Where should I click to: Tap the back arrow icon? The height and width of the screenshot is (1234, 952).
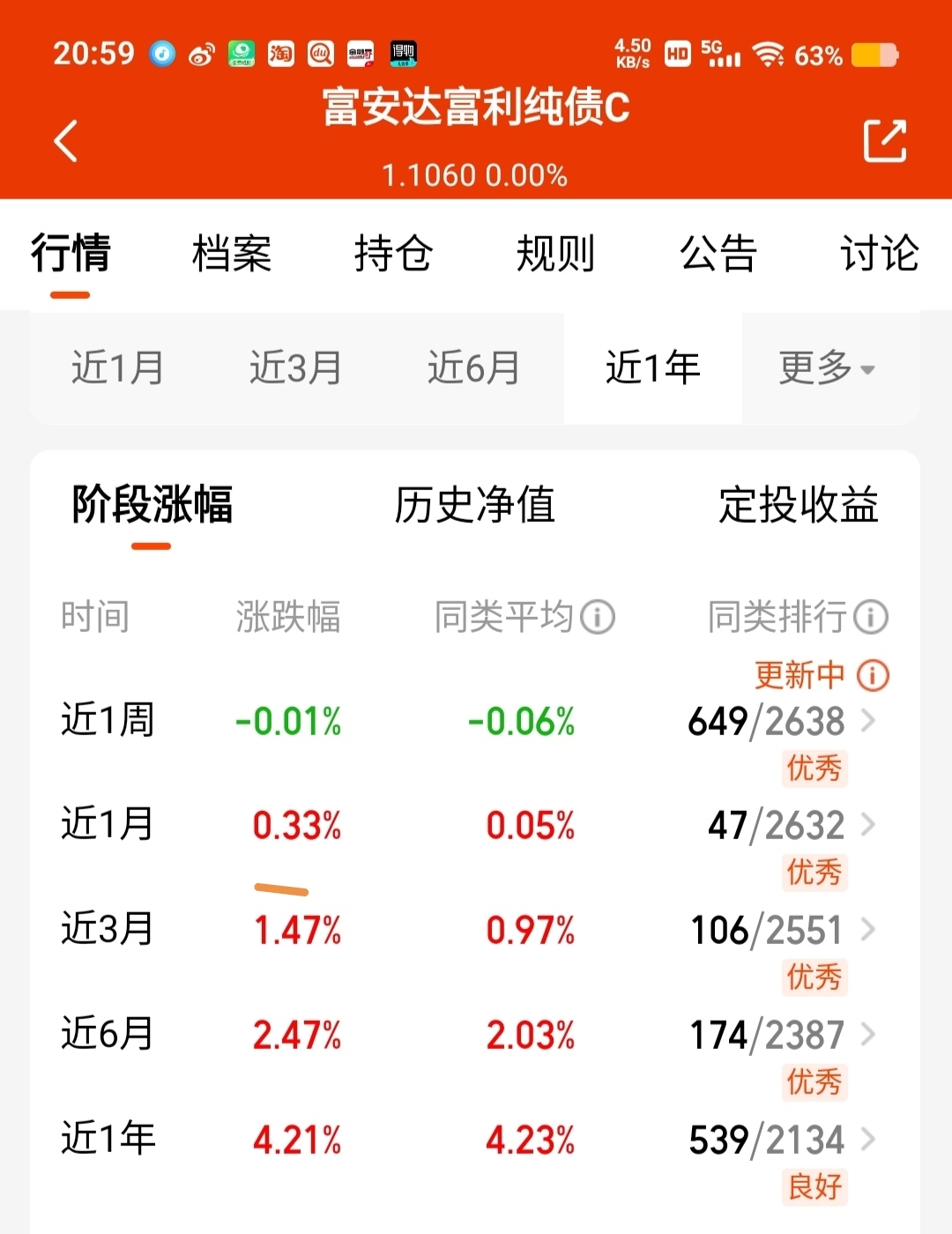[x=66, y=141]
